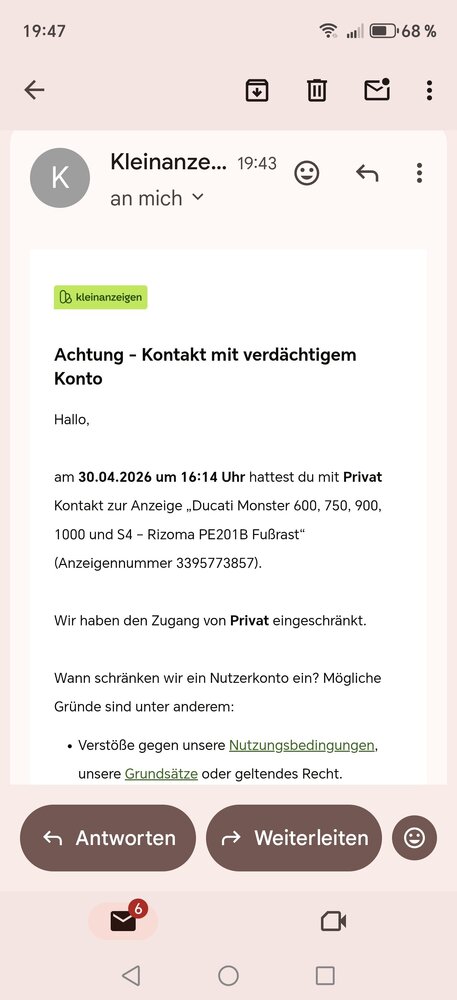Go to the system home screen
This screenshot has height=1000, width=457.
228,975
